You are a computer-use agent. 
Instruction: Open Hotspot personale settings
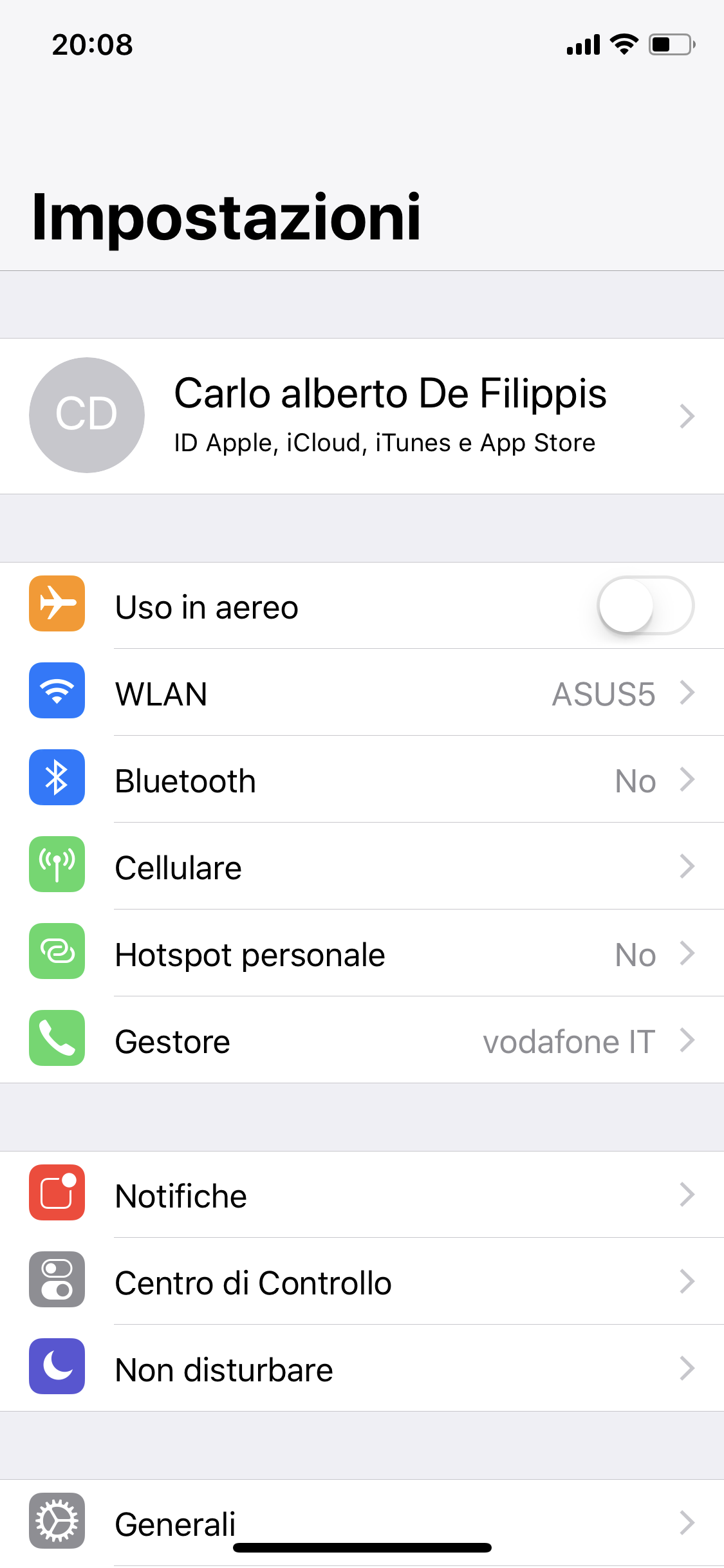[x=362, y=953]
